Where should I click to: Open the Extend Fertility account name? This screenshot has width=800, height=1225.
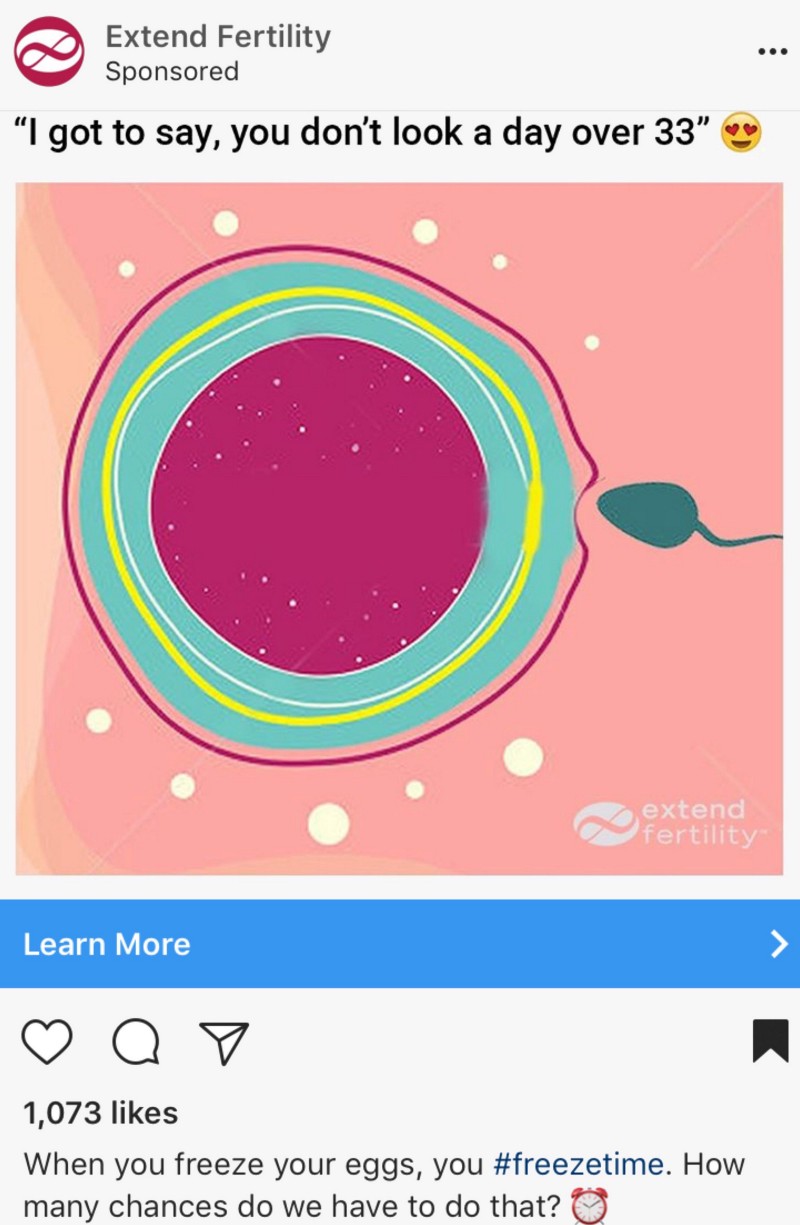[x=217, y=37]
